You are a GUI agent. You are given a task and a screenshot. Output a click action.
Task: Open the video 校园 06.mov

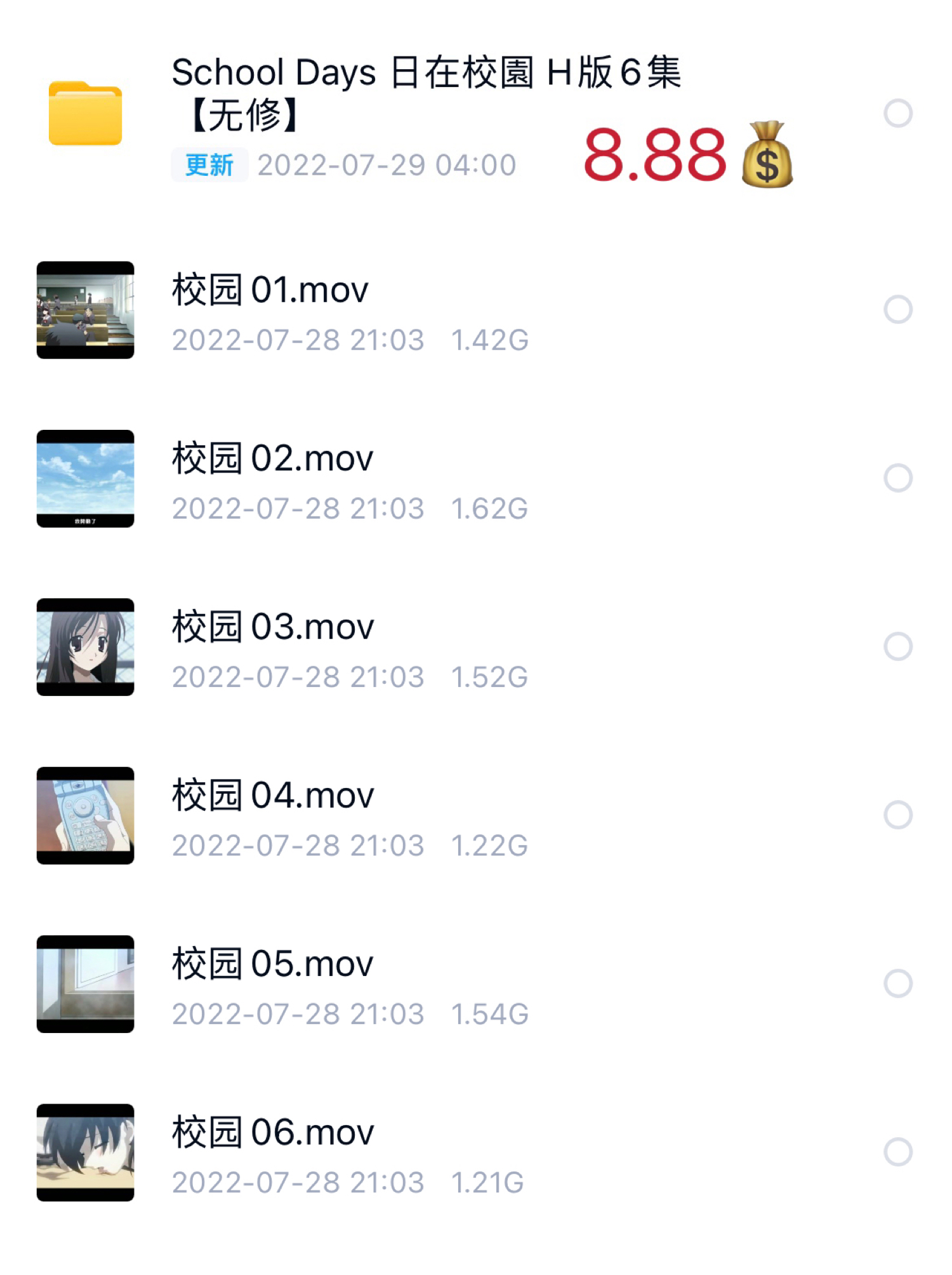coord(273,1133)
